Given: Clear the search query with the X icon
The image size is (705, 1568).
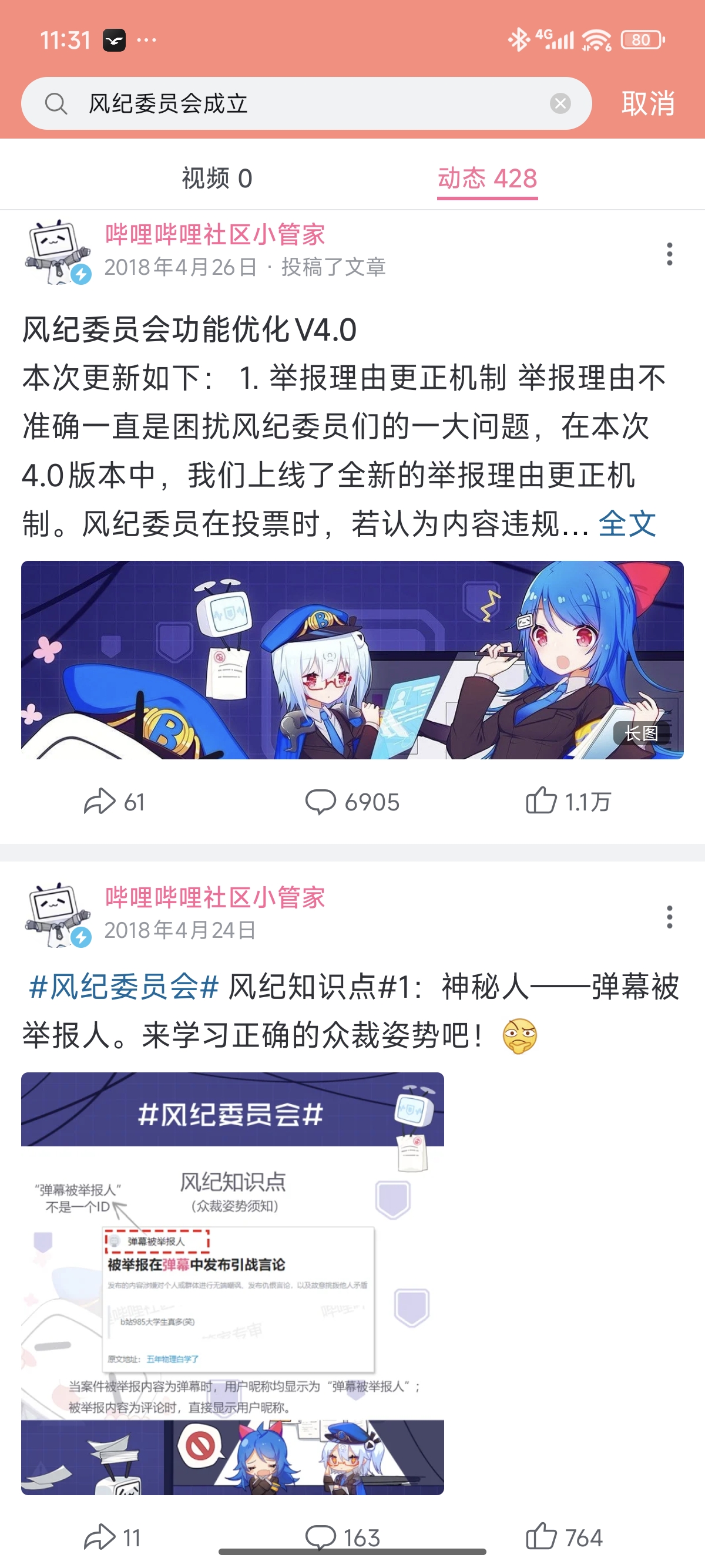Looking at the screenshot, I should [560, 102].
